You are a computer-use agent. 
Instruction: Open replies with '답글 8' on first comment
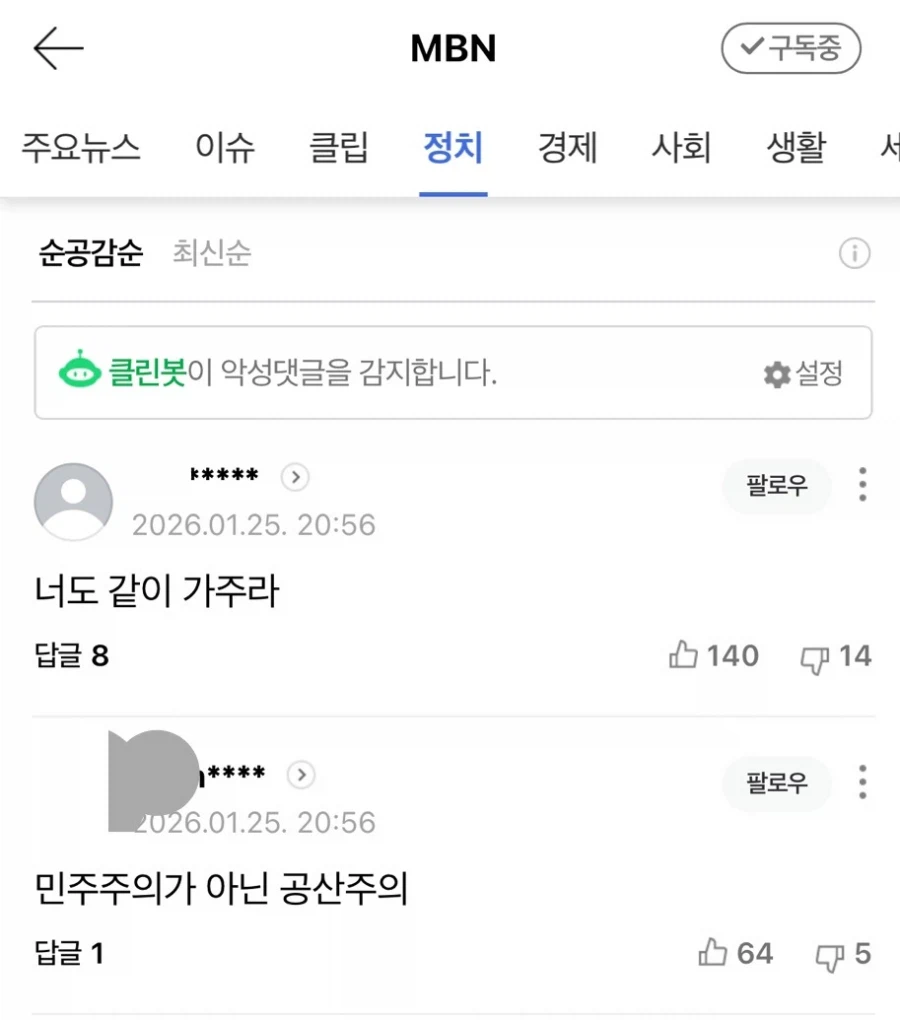point(72,657)
